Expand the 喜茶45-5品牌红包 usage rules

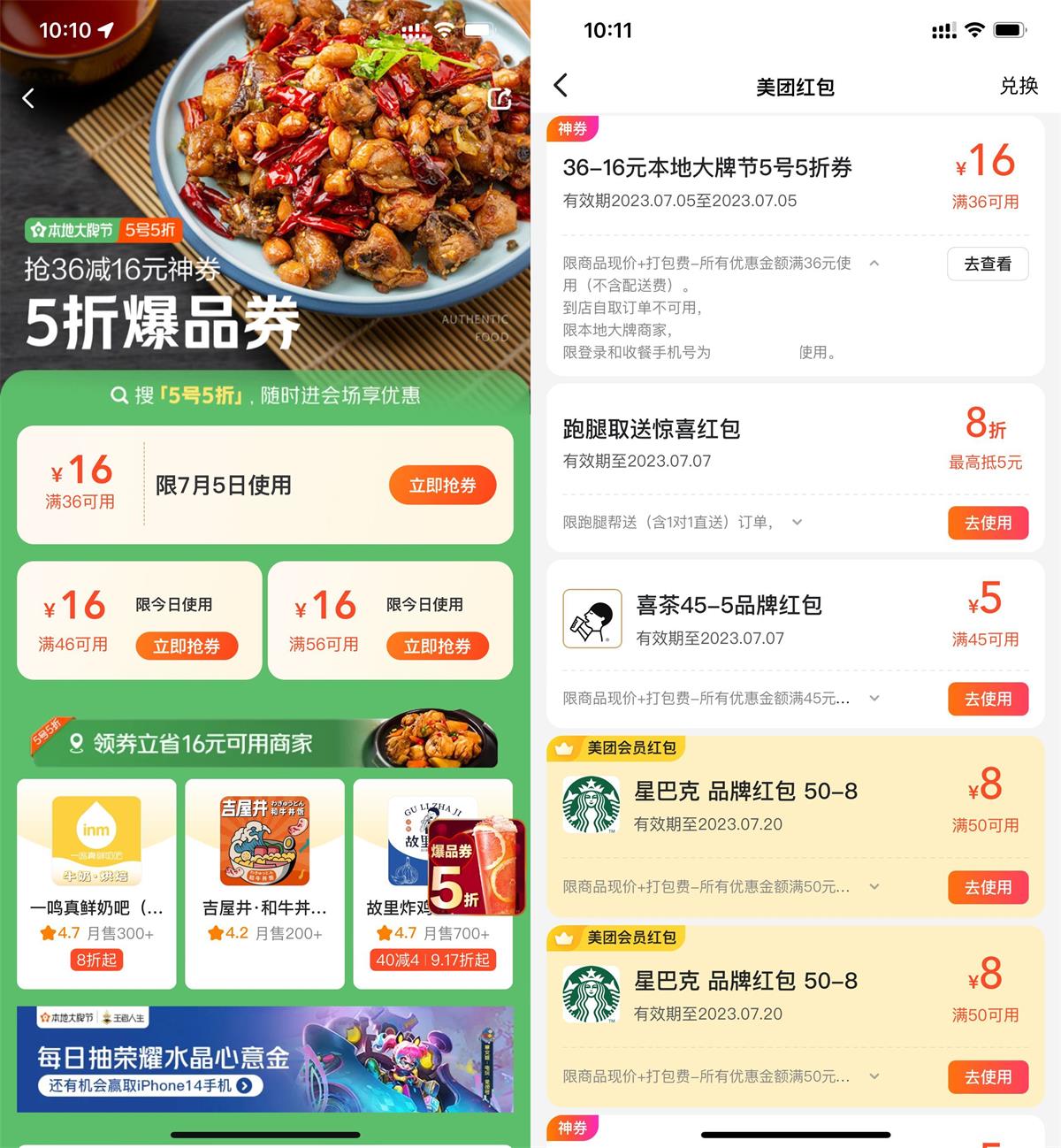tap(874, 699)
